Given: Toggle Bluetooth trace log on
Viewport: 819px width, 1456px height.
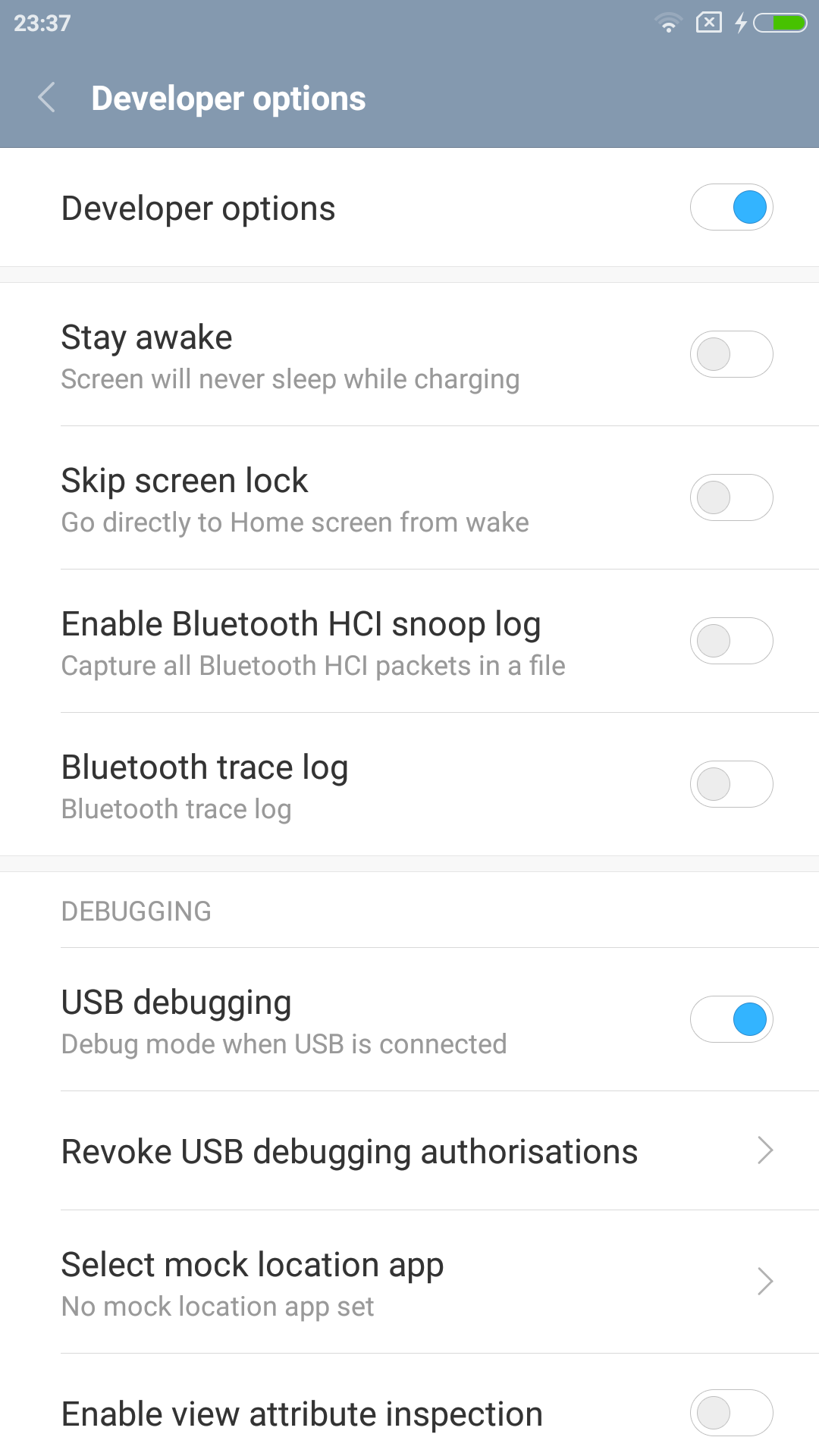Looking at the screenshot, I should pyautogui.click(x=731, y=784).
